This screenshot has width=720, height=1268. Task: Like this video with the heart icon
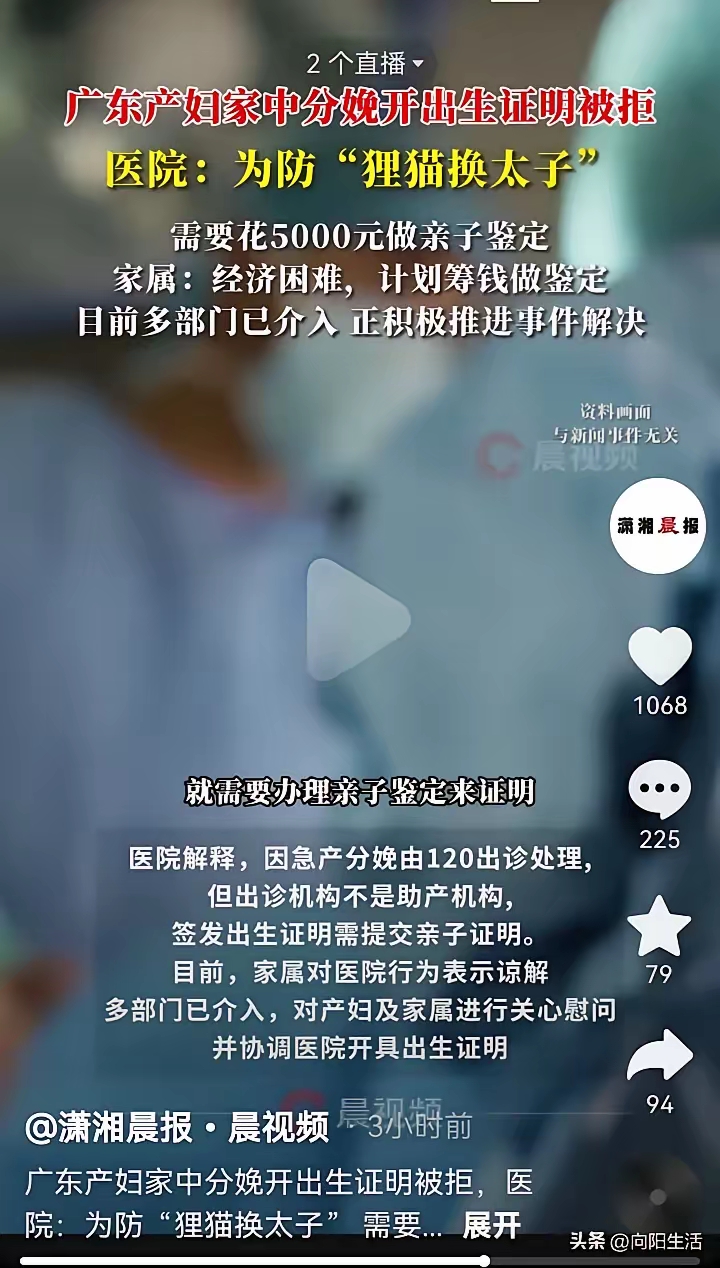(659, 656)
